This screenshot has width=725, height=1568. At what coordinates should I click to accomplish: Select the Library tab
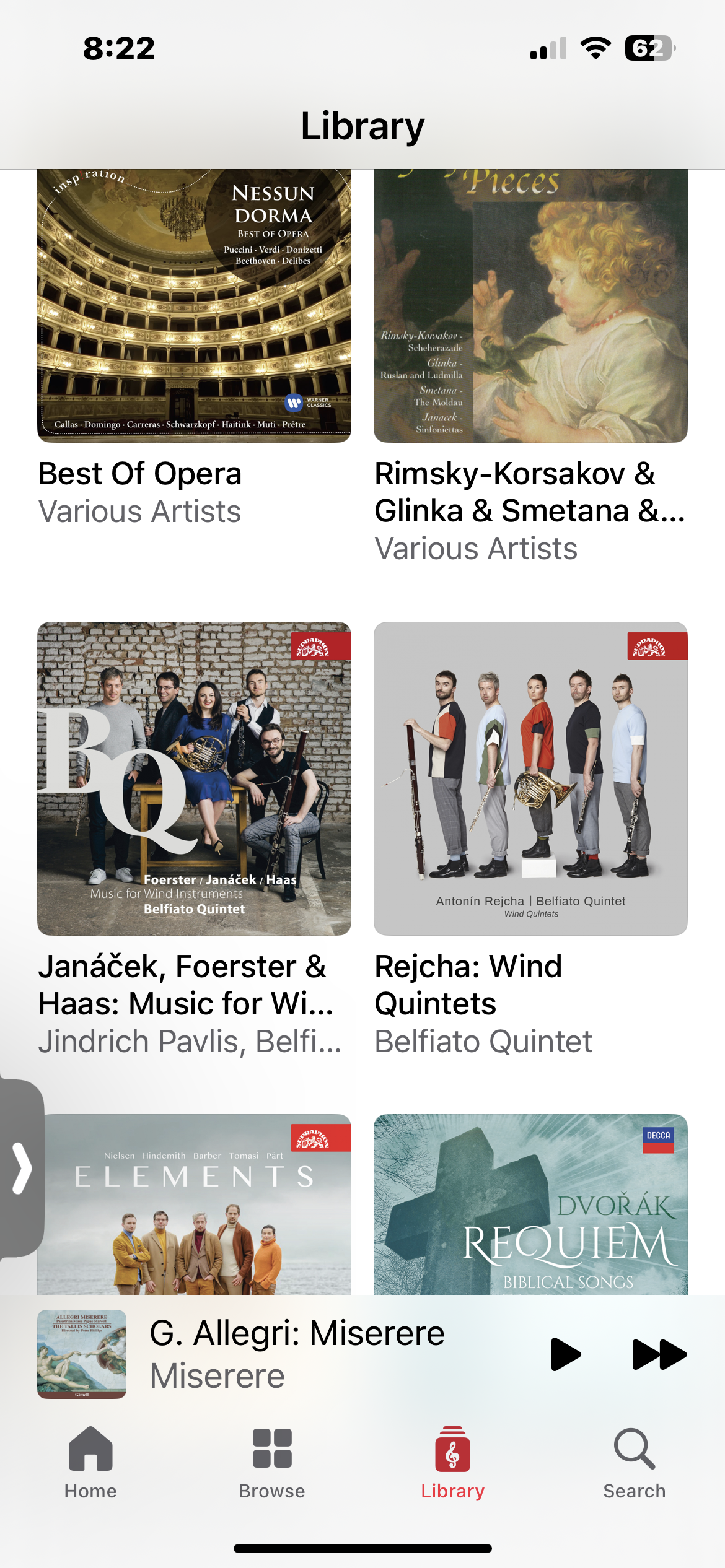[x=453, y=1463]
